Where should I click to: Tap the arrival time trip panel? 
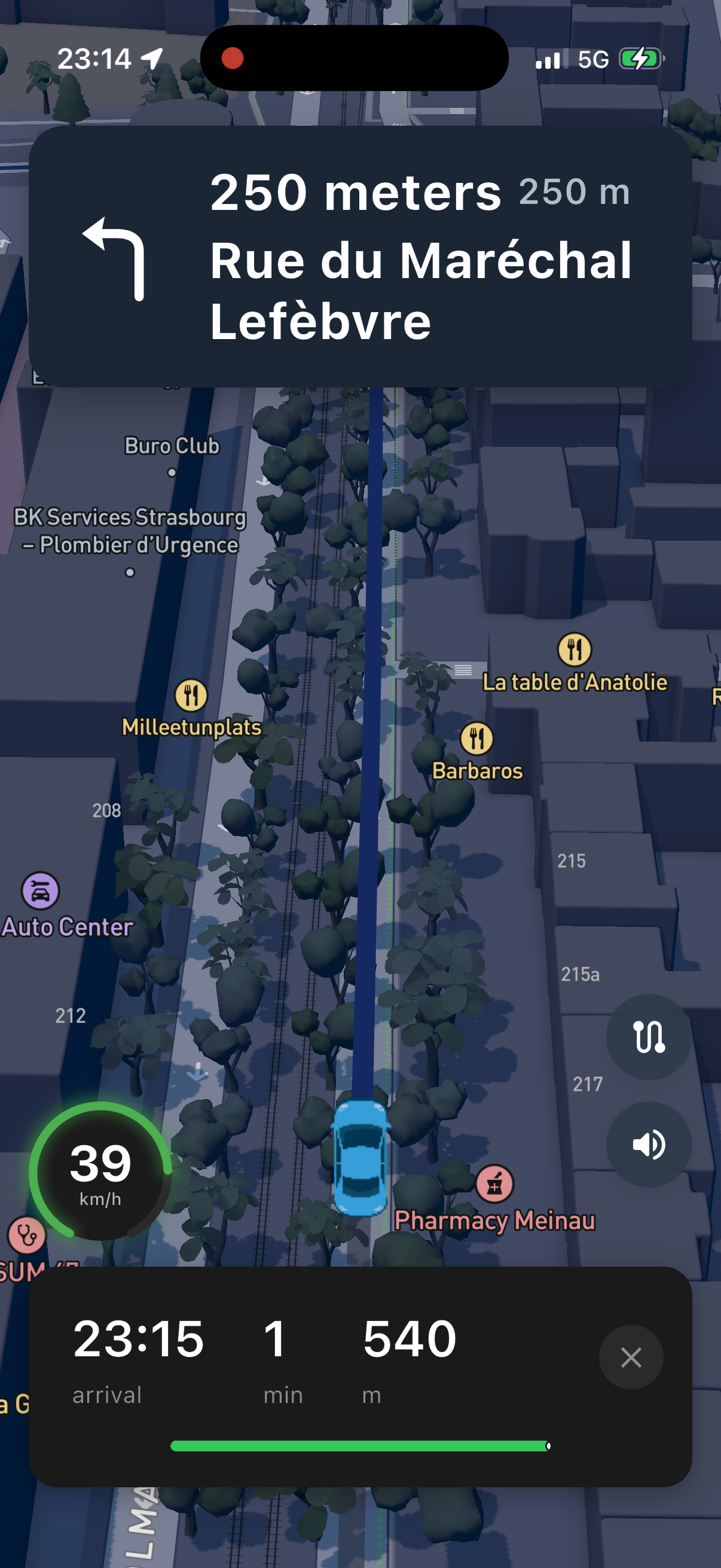click(360, 1377)
